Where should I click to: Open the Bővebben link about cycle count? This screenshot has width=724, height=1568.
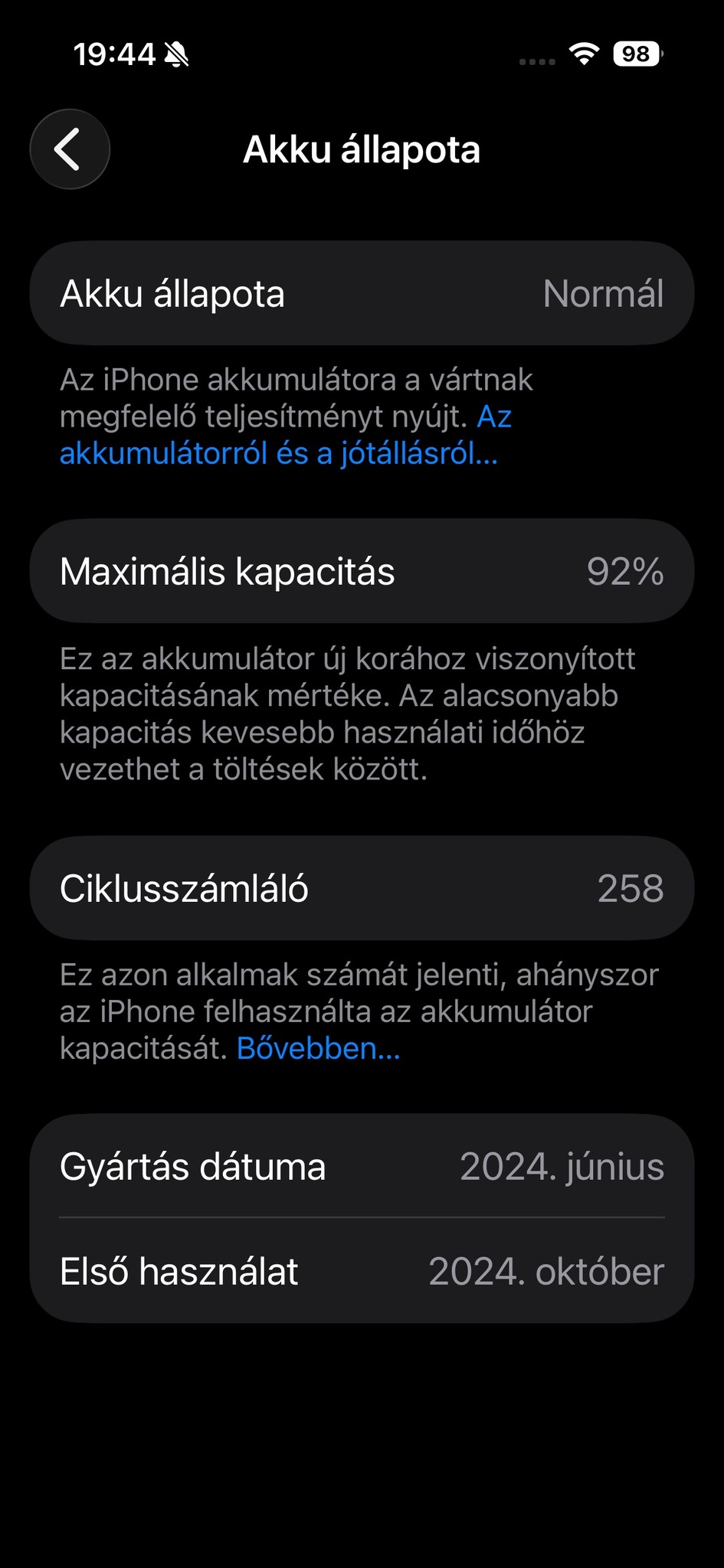318,1048
